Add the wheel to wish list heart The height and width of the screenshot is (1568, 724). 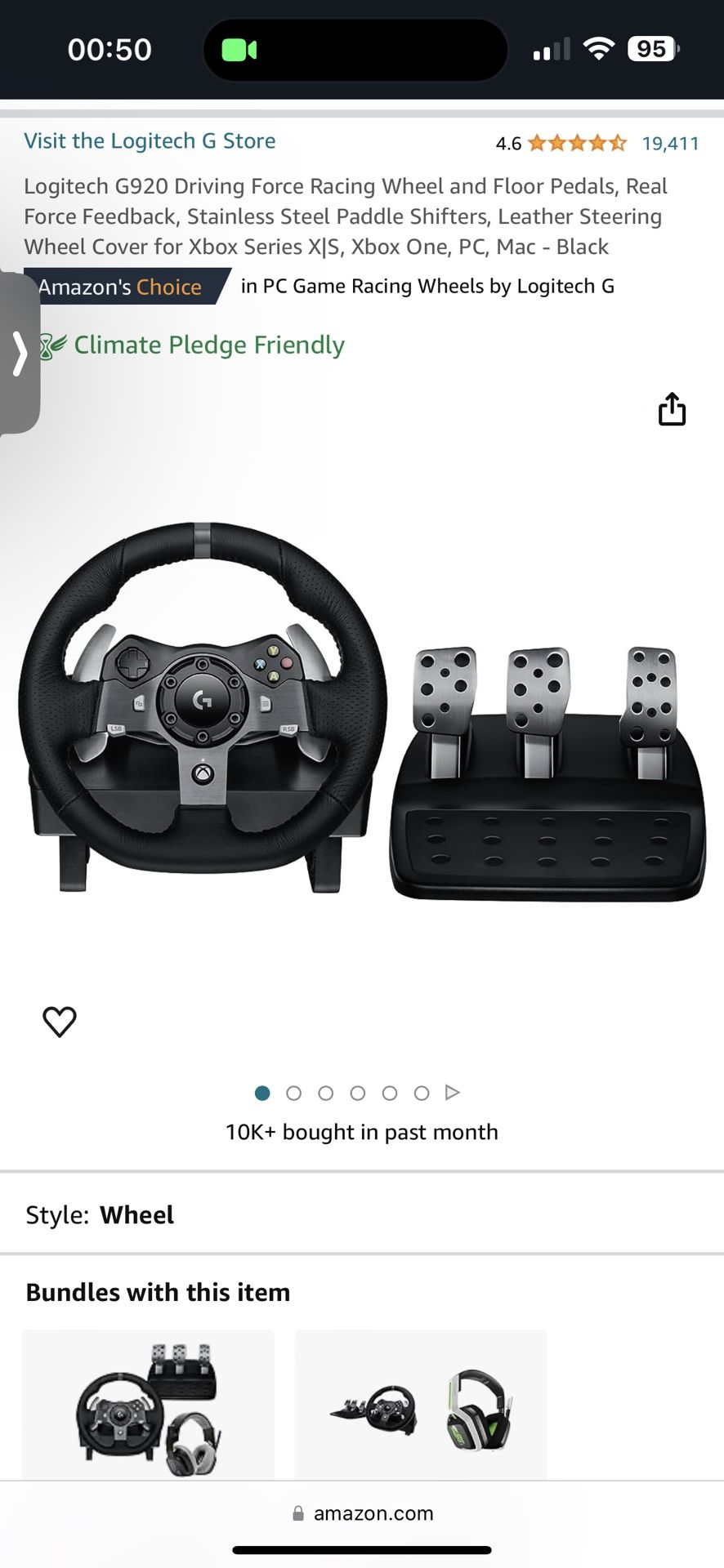pyautogui.click(x=60, y=1021)
